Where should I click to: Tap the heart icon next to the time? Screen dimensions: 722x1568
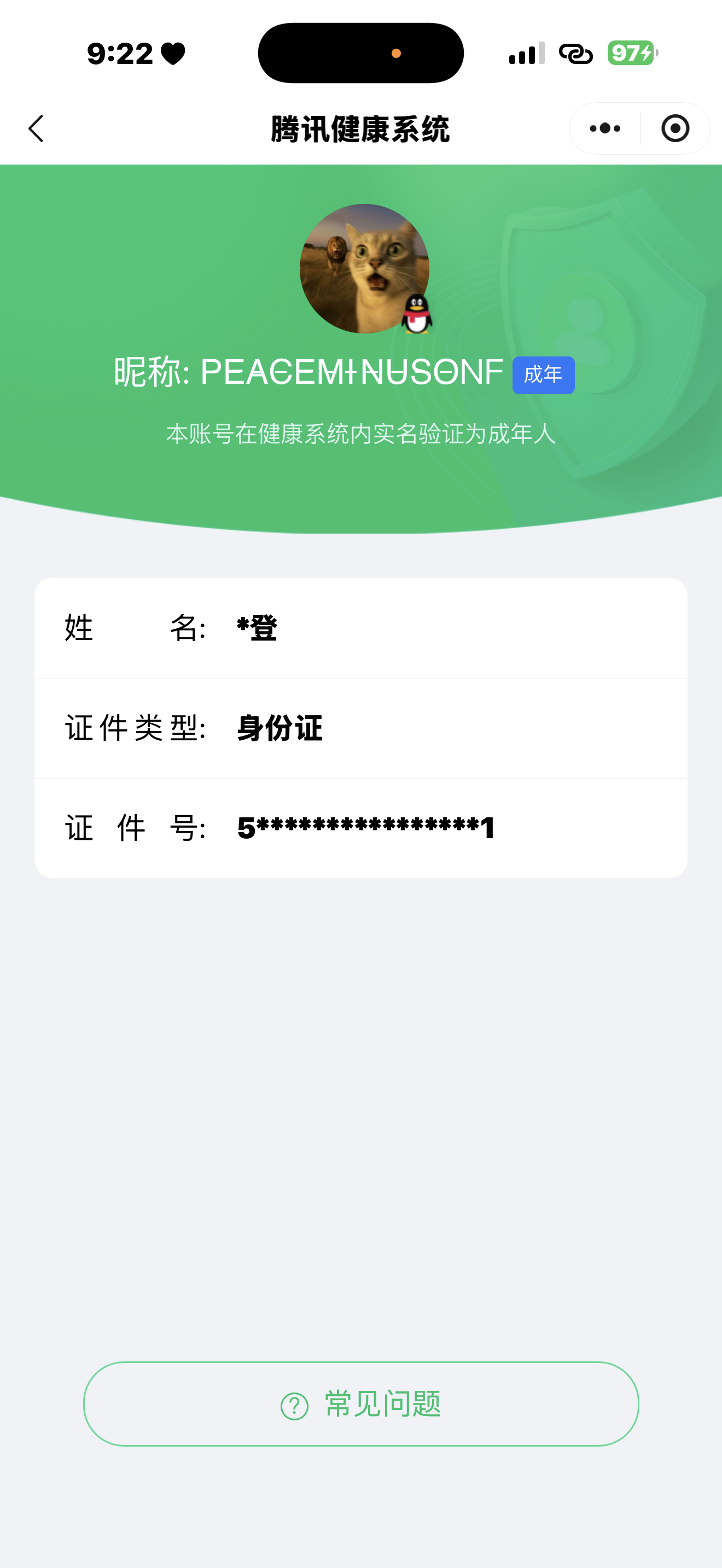172,52
